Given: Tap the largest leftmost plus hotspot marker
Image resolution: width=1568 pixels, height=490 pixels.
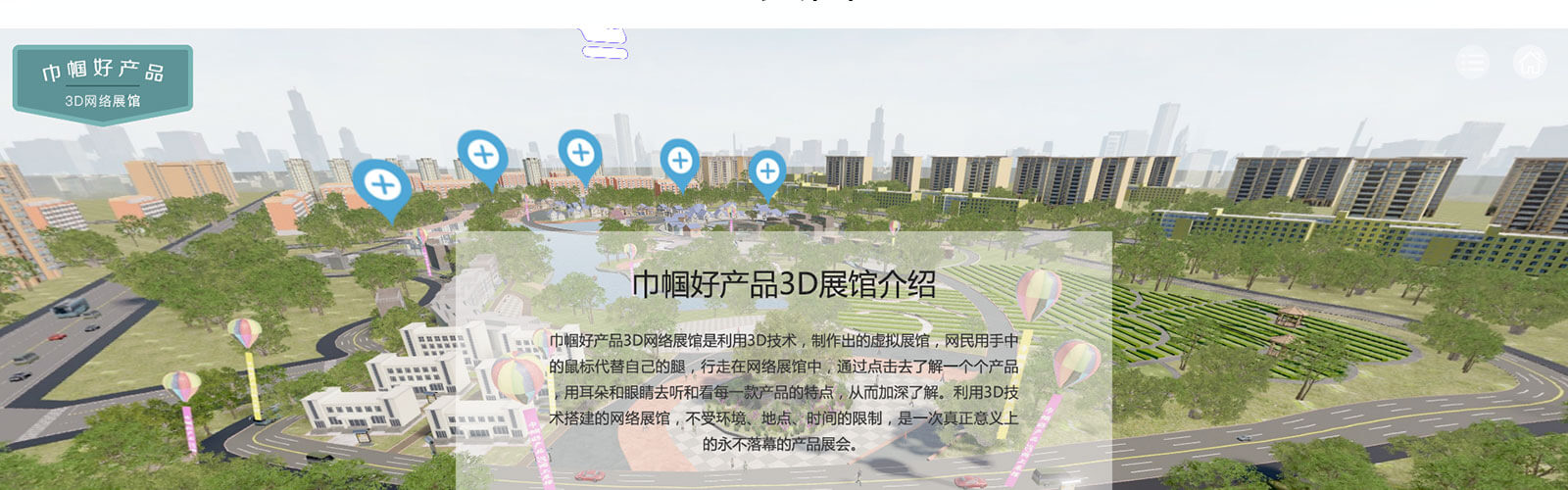Looking at the screenshot, I should [x=382, y=184].
